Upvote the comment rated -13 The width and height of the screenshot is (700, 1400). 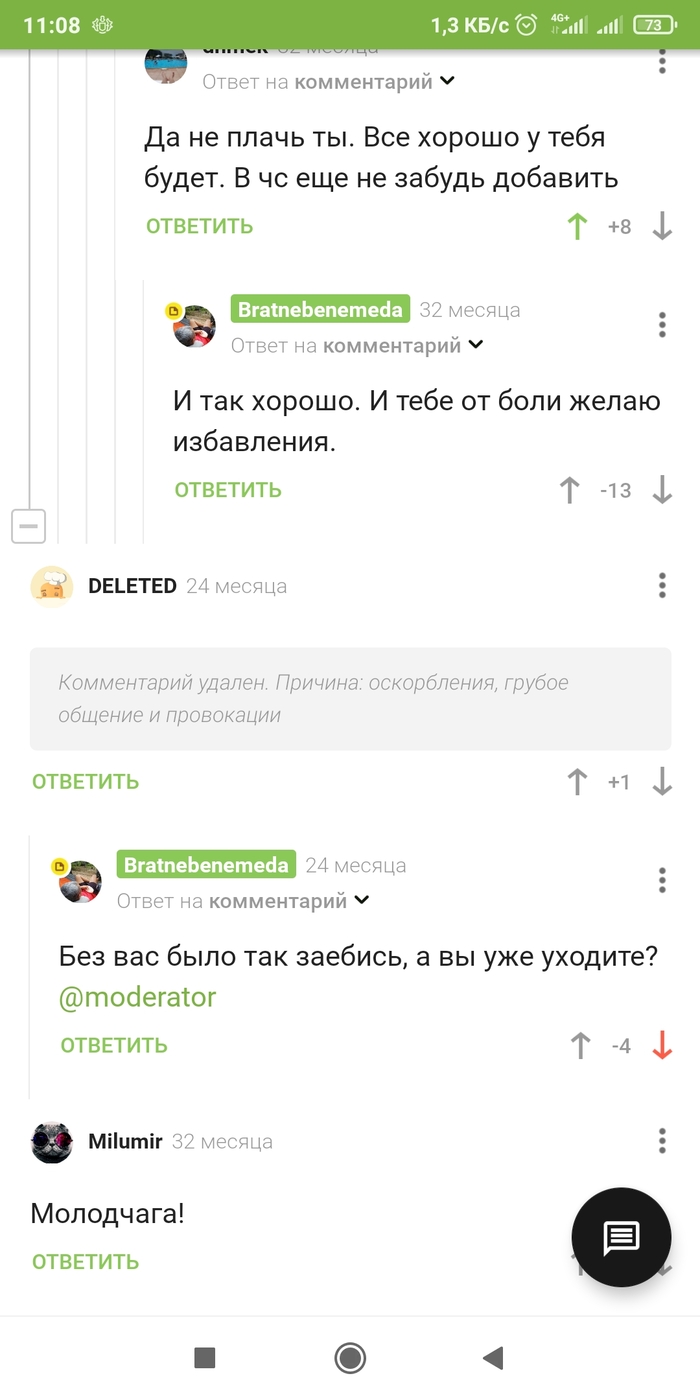pyautogui.click(x=569, y=490)
